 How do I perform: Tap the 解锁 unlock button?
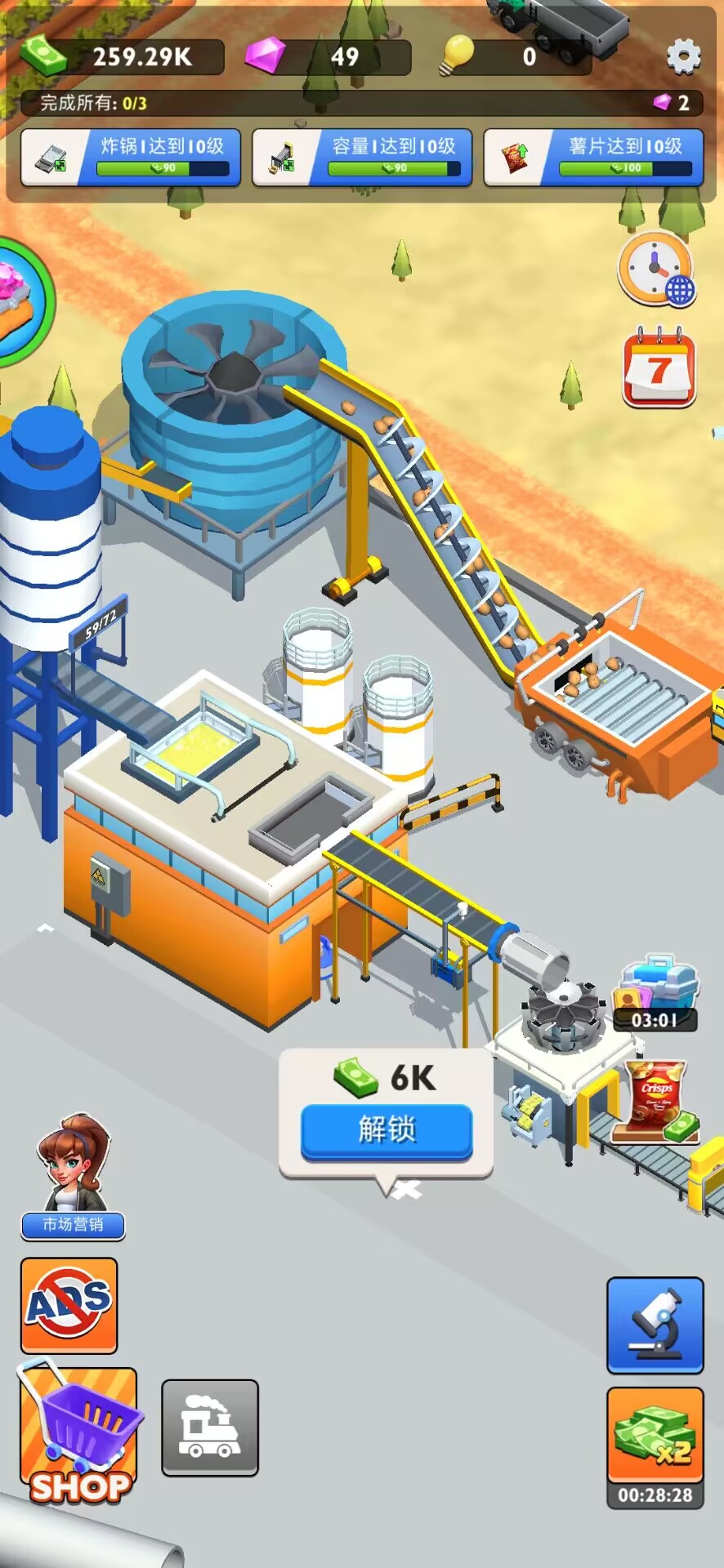click(x=387, y=1130)
